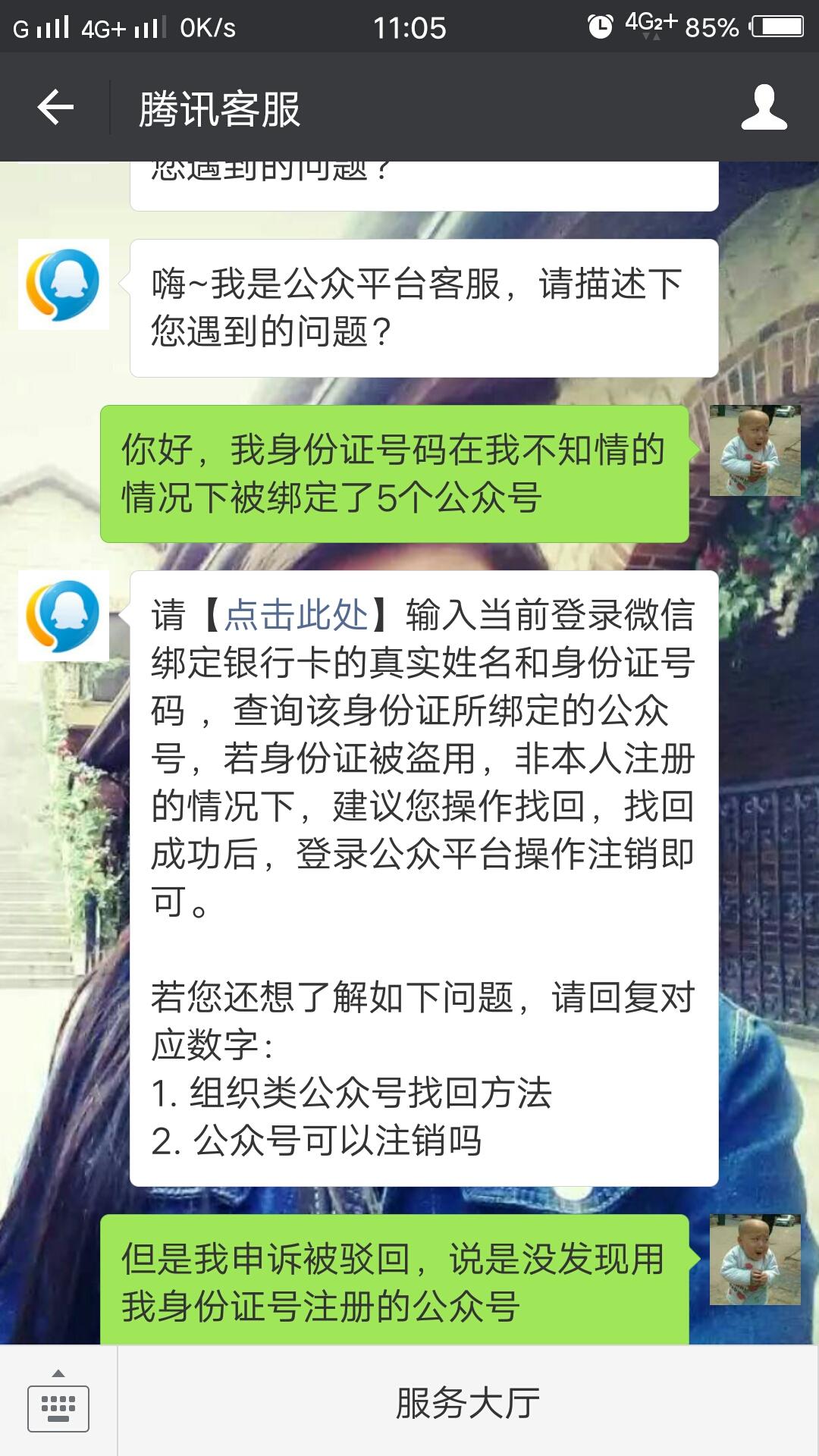Image resolution: width=819 pixels, height=1456 pixels.
Task: Open the 服务大厅 menu
Action: (468, 1401)
